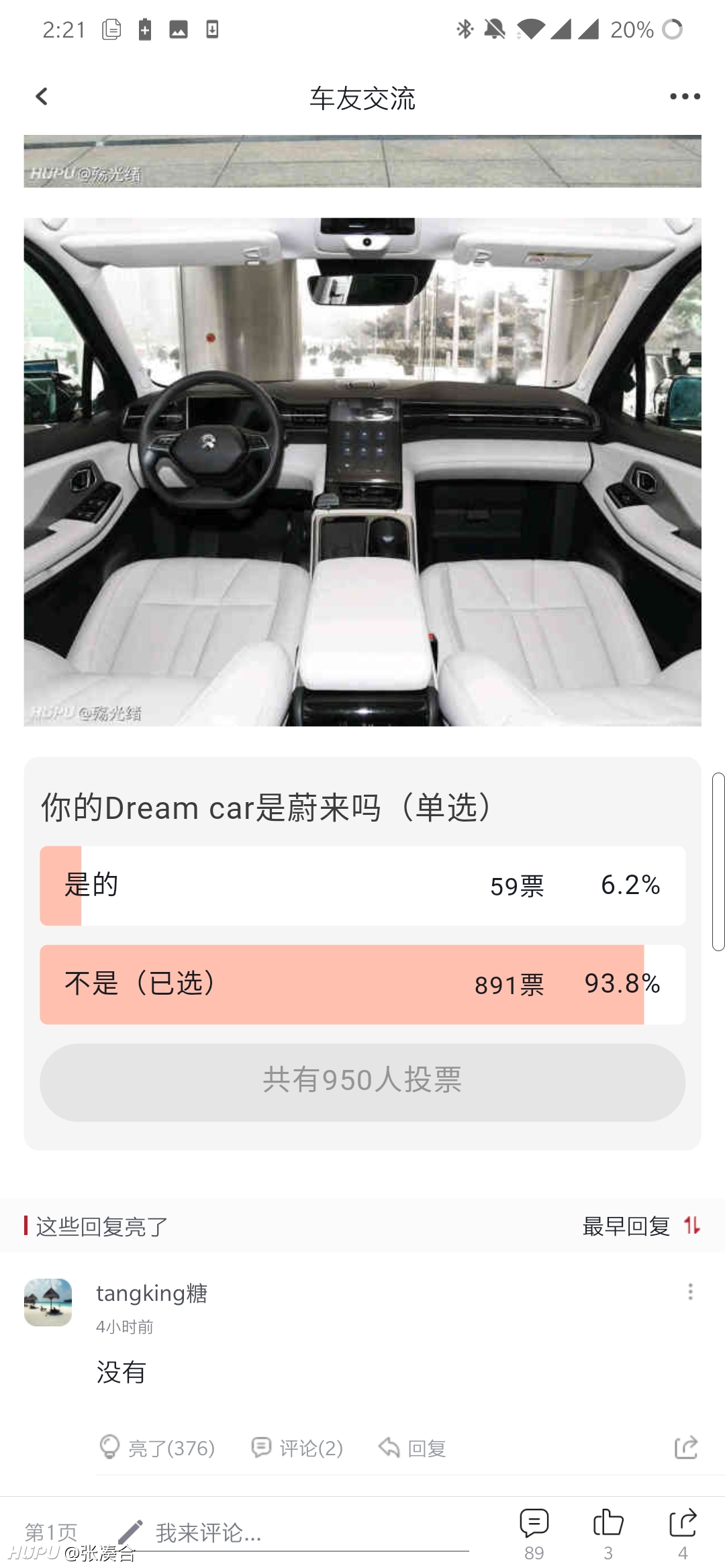Toggle the 最早回复 sort order
The height and width of the screenshot is (1568, 725).
point(641,1226)
